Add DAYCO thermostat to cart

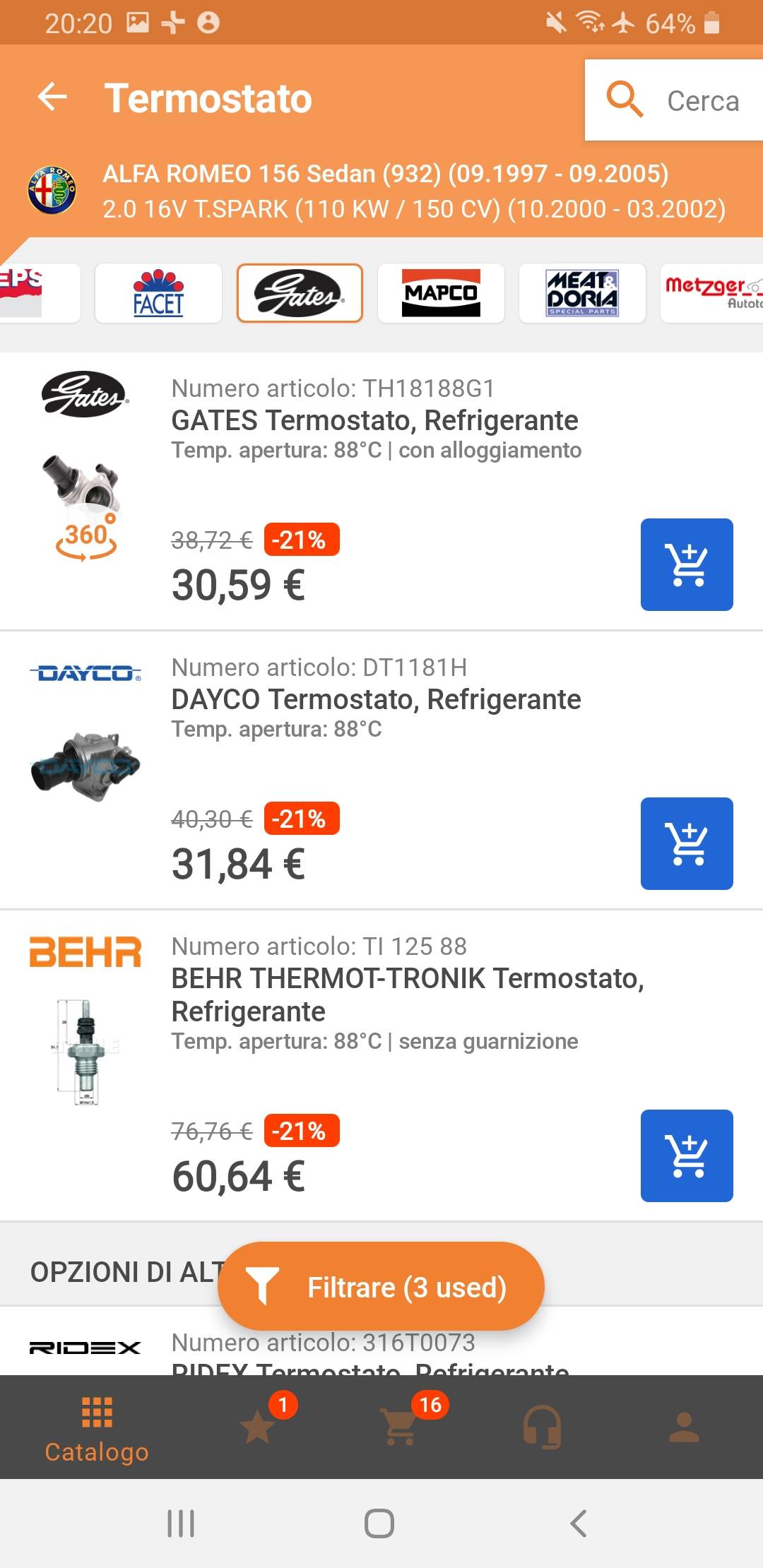[x=686, y=843]
